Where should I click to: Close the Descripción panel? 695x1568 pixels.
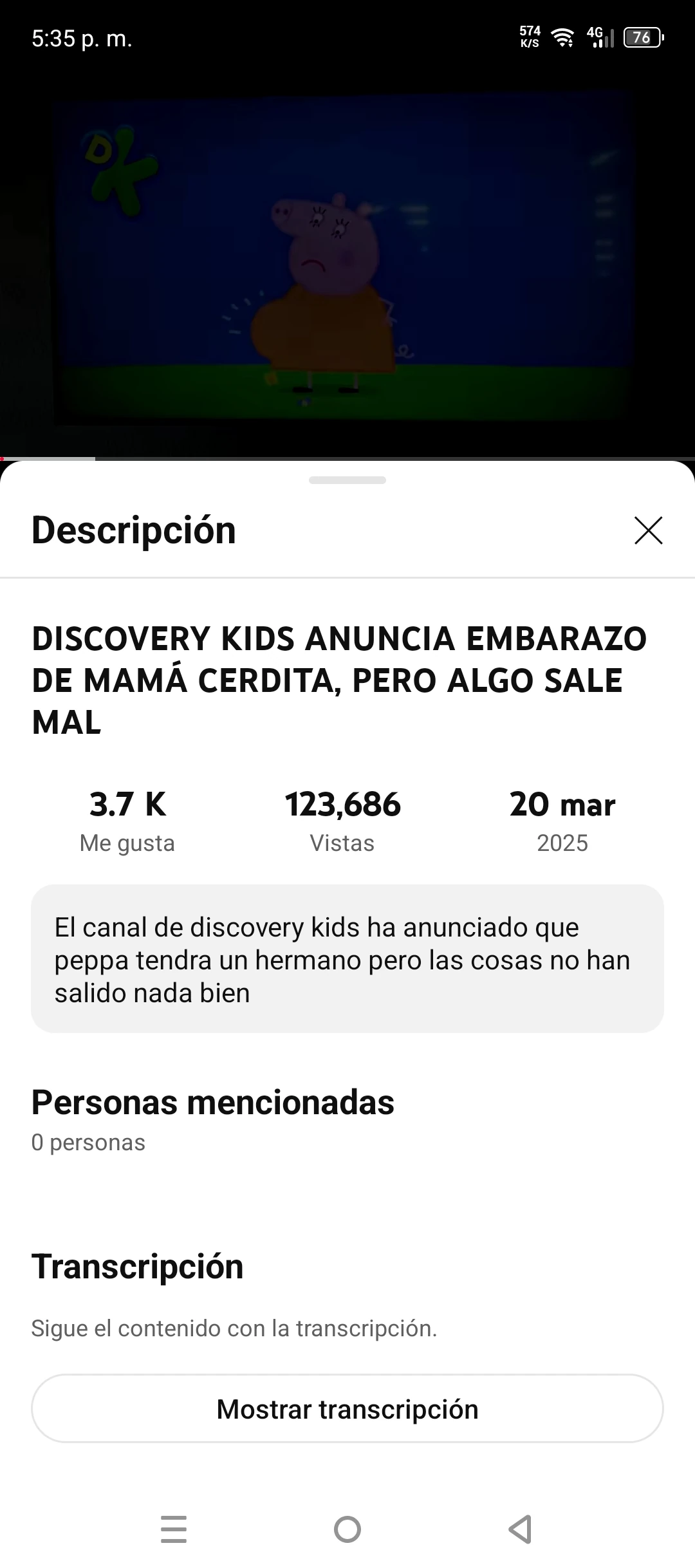(648, 530)
